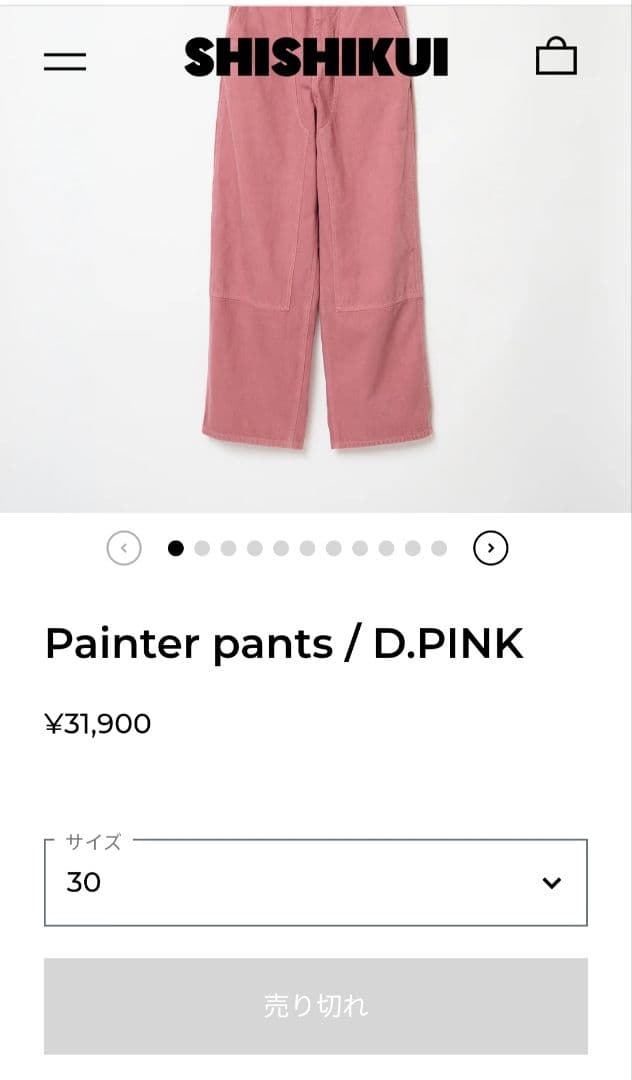Image resolution: width=632 pixels, height=1080 pixels.
Task: Show the previous product image
Action: pyautogui.click(x=124, y=548)
